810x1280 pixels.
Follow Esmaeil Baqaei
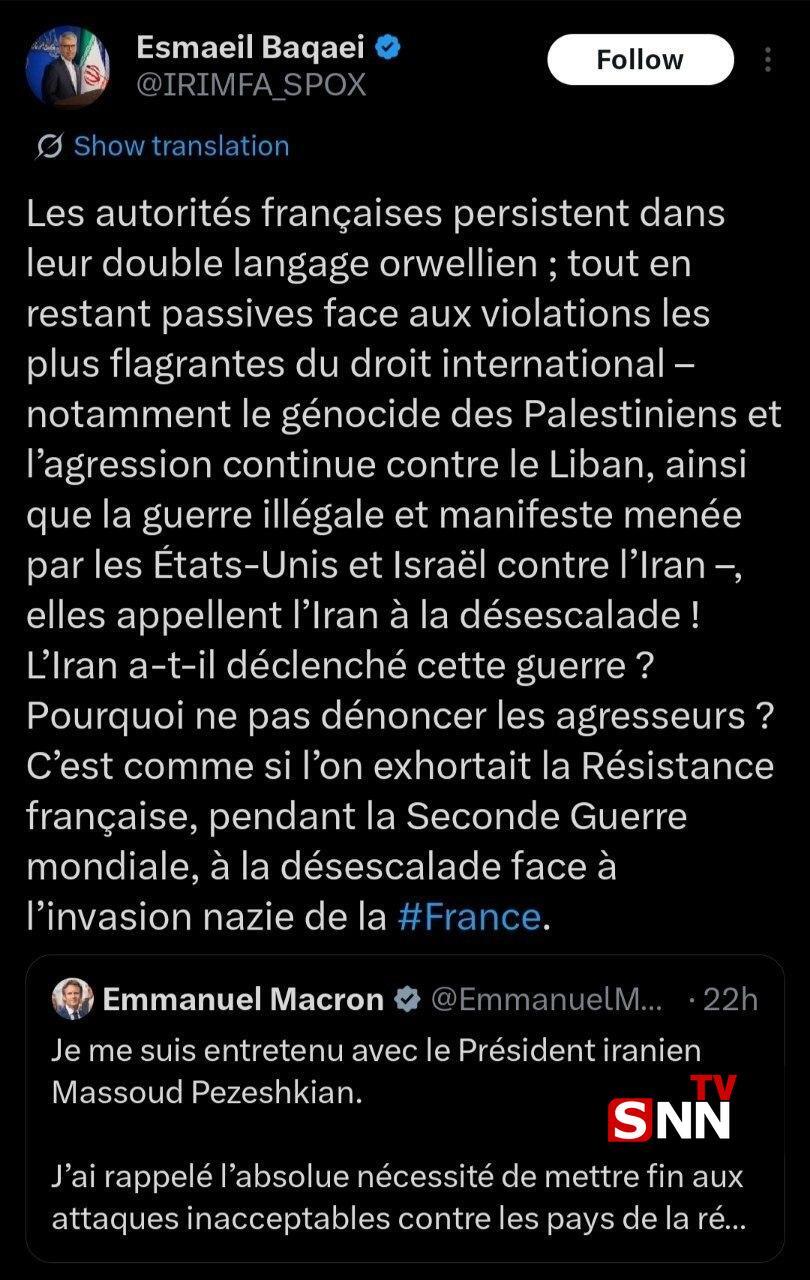[x=640, y=60]
